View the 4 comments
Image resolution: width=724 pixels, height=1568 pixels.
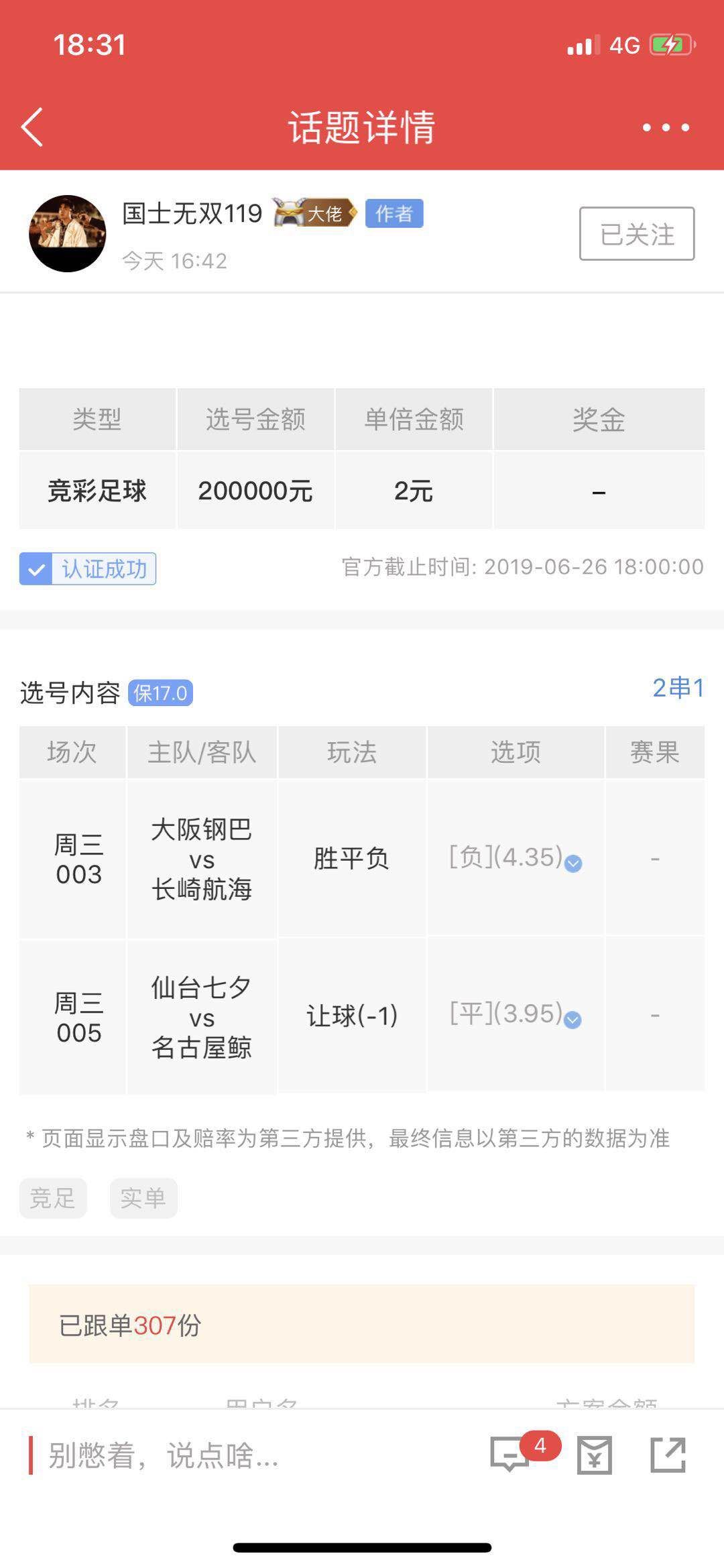pyautogui.click(x=511, y=1455)
